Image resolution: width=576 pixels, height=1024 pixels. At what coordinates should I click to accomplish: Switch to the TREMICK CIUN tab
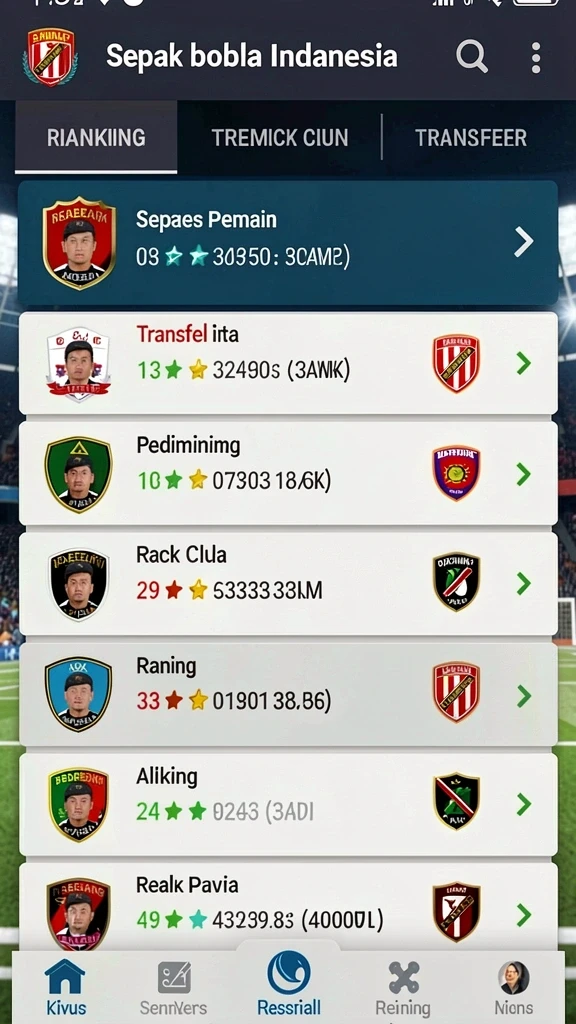(x=280, y=138)
